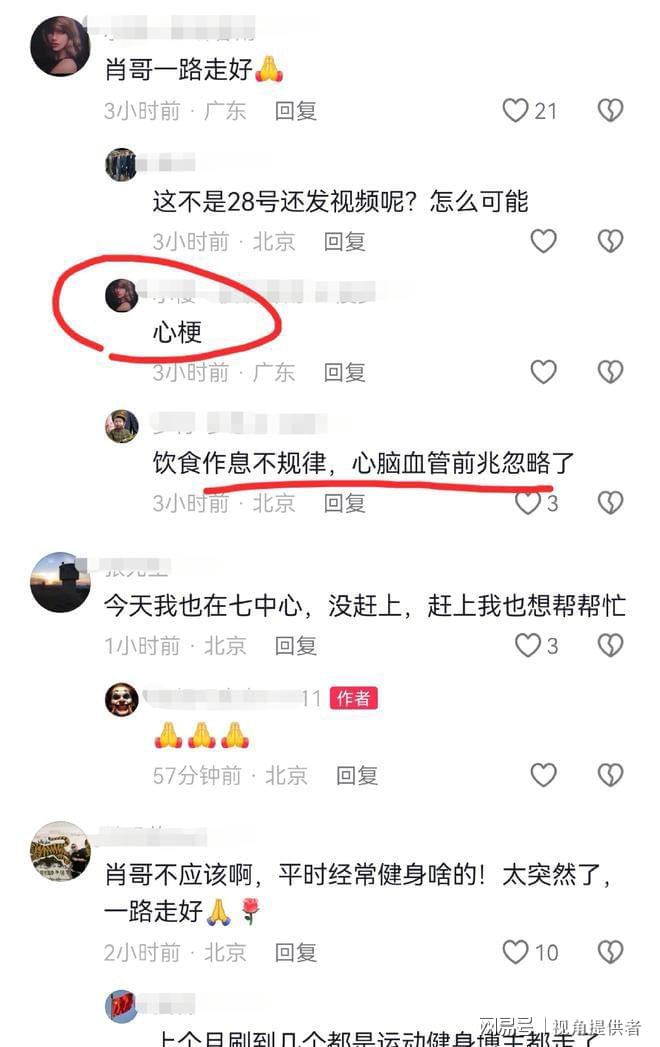Reply to the 饮食作息不规律 comment
The height and width of the screenshot is (1047, 660).
point(344,503)
